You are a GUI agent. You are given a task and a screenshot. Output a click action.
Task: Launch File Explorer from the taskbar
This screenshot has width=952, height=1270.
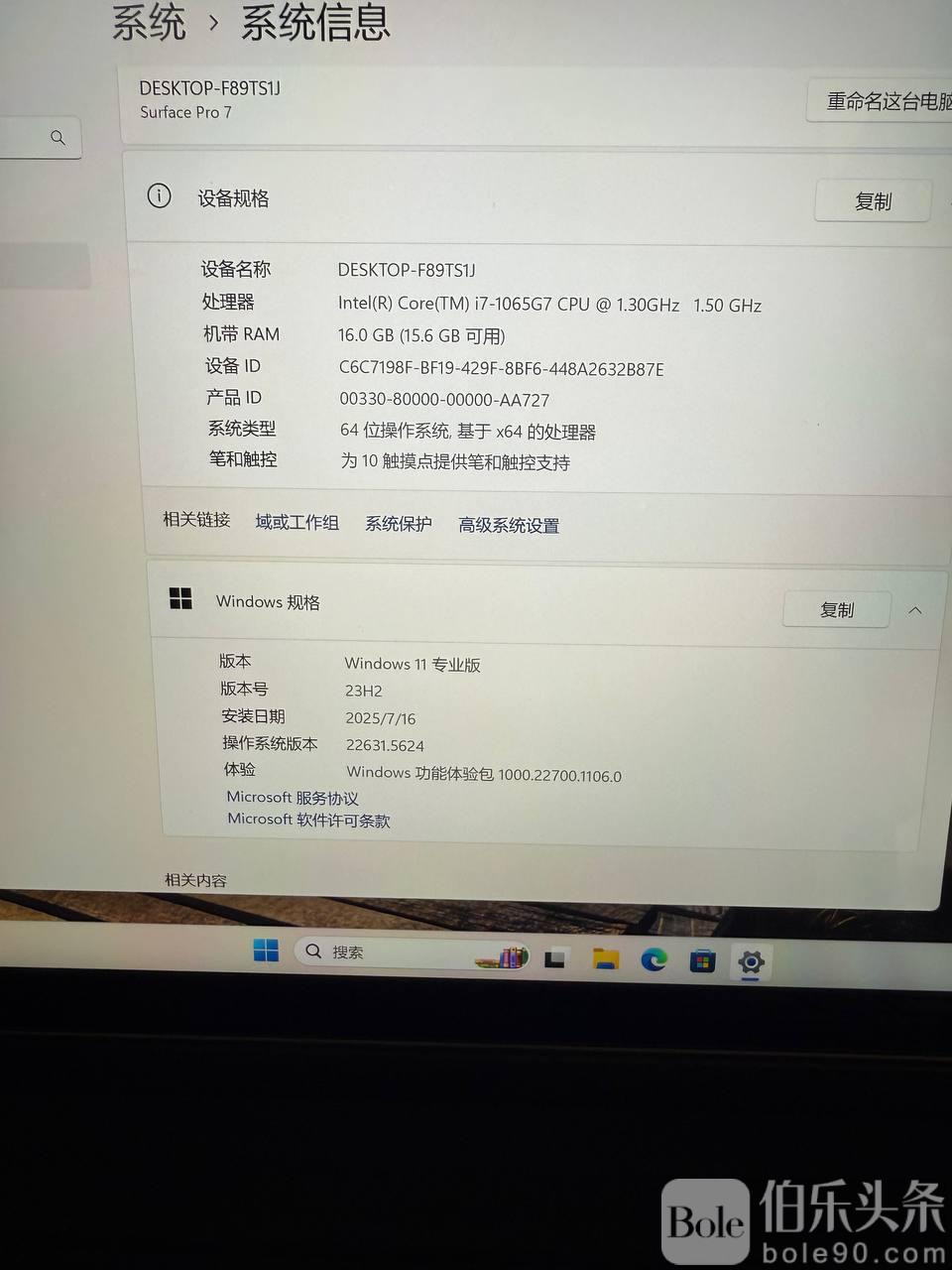605,958
